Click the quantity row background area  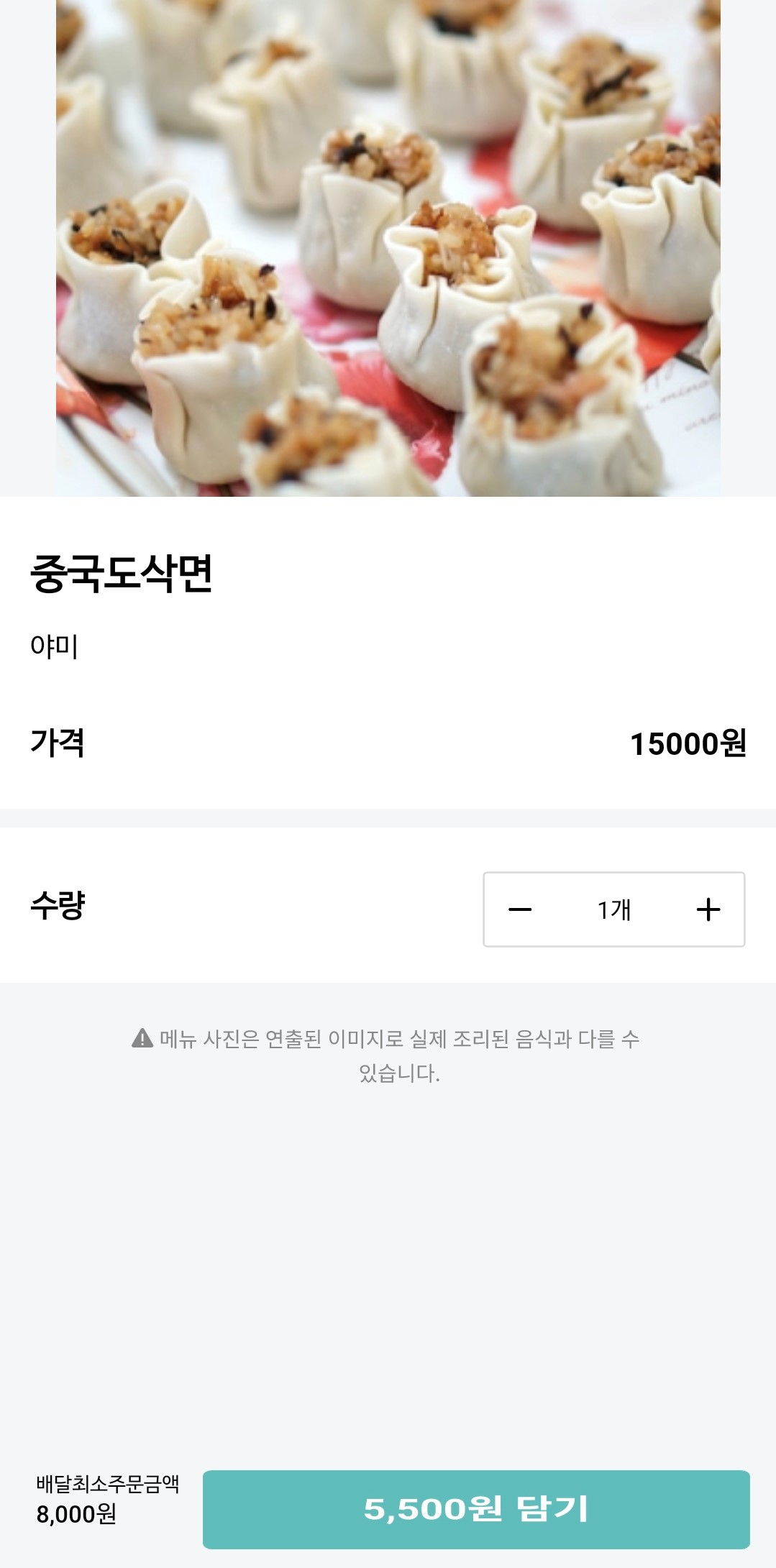[x=288, y=909]
